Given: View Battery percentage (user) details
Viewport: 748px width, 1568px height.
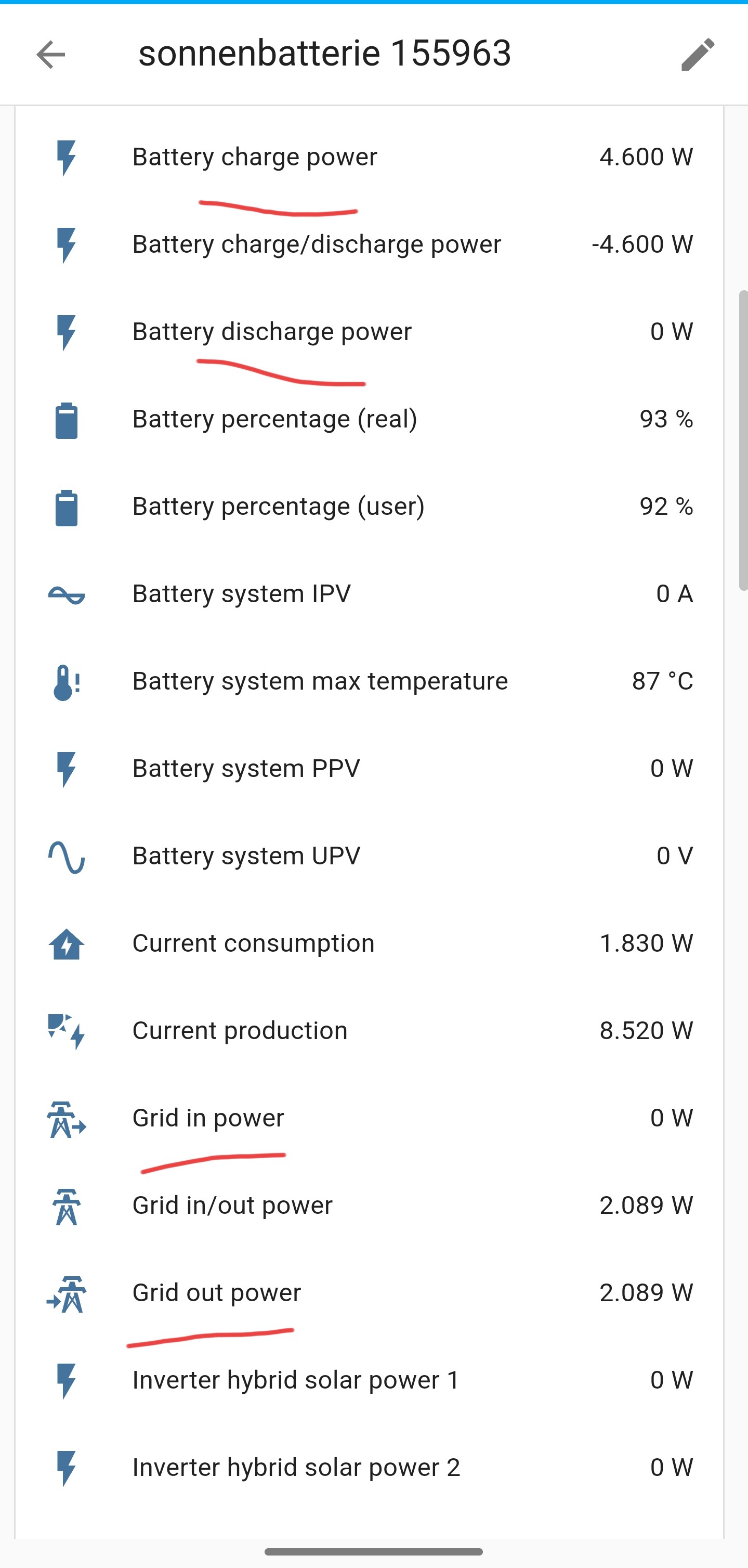Looking at the screenshot, I should point(370,507).
